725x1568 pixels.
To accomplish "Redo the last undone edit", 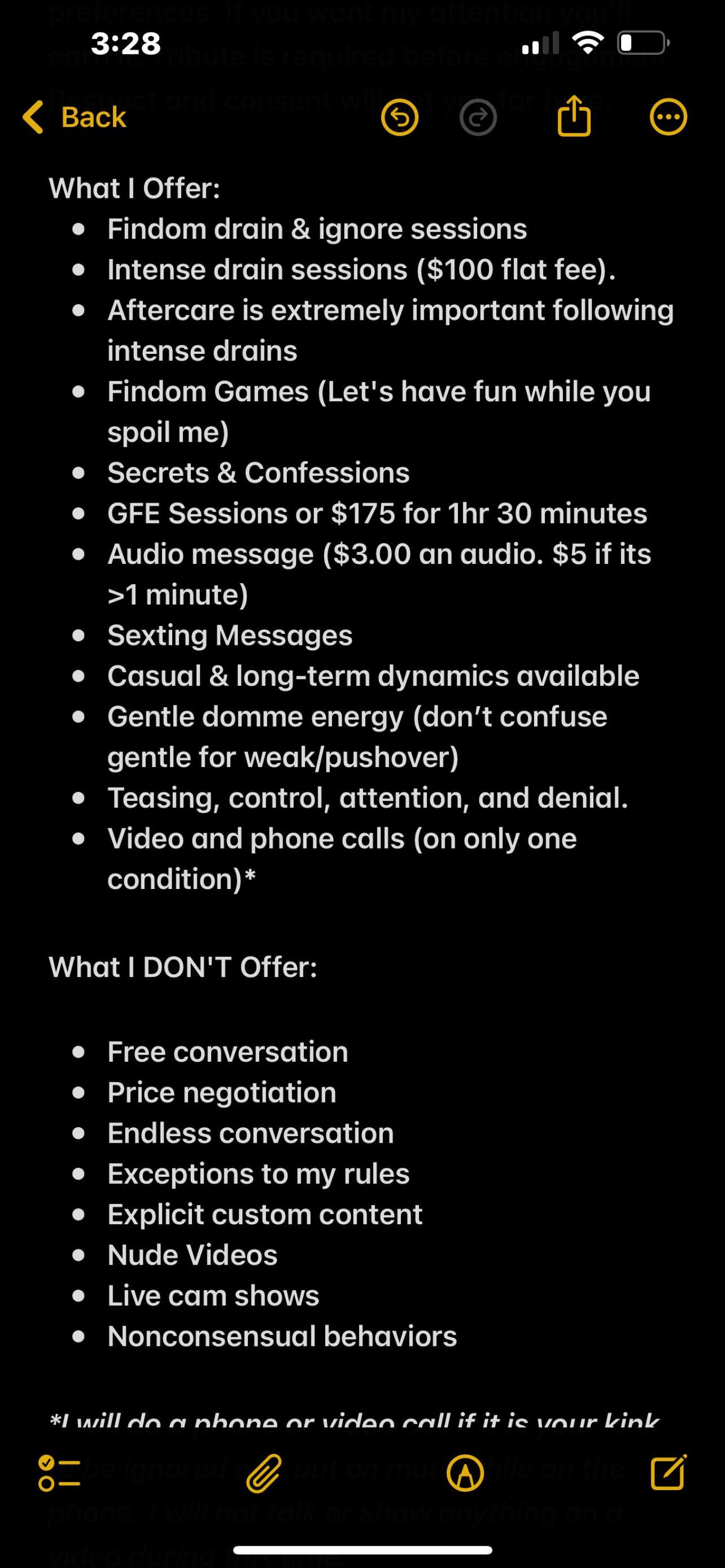I will click(x=479, y=117).
